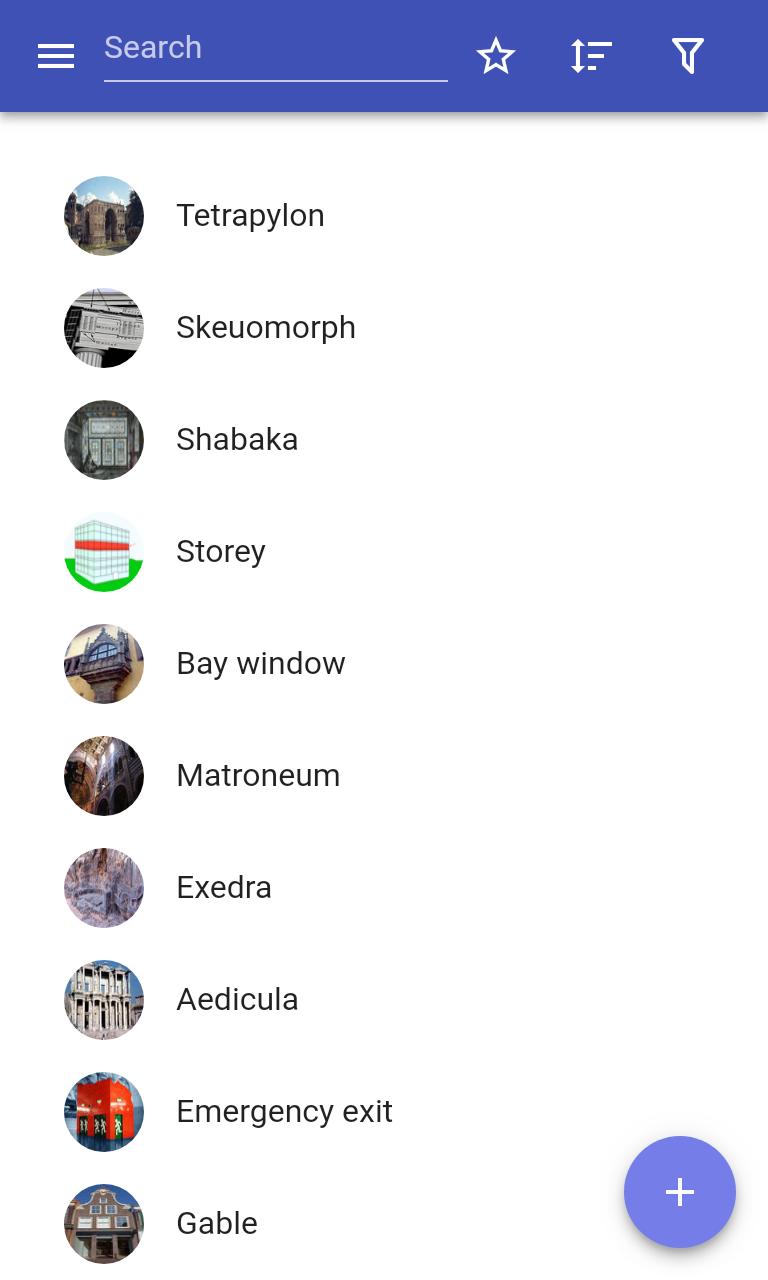Open the sort options icon
The image size is (768, 1280).
pos(591,56)
